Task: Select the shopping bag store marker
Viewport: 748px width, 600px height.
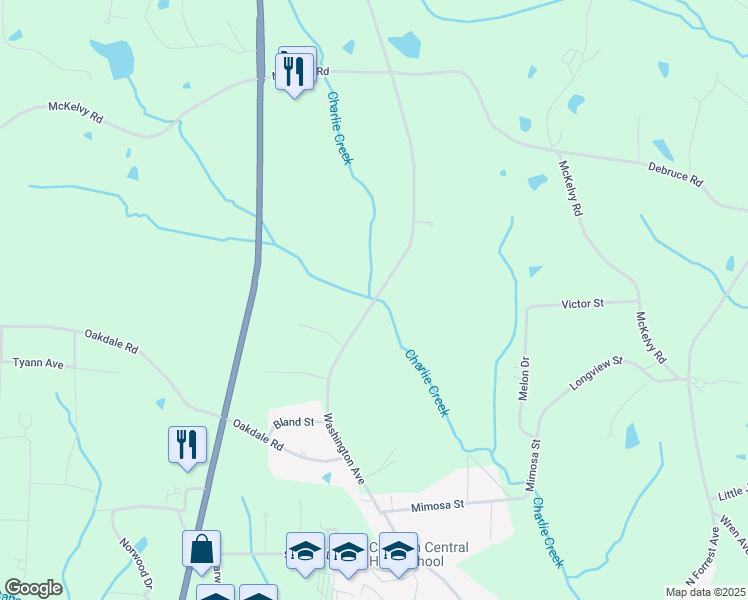Action: (x=201, y=548)
